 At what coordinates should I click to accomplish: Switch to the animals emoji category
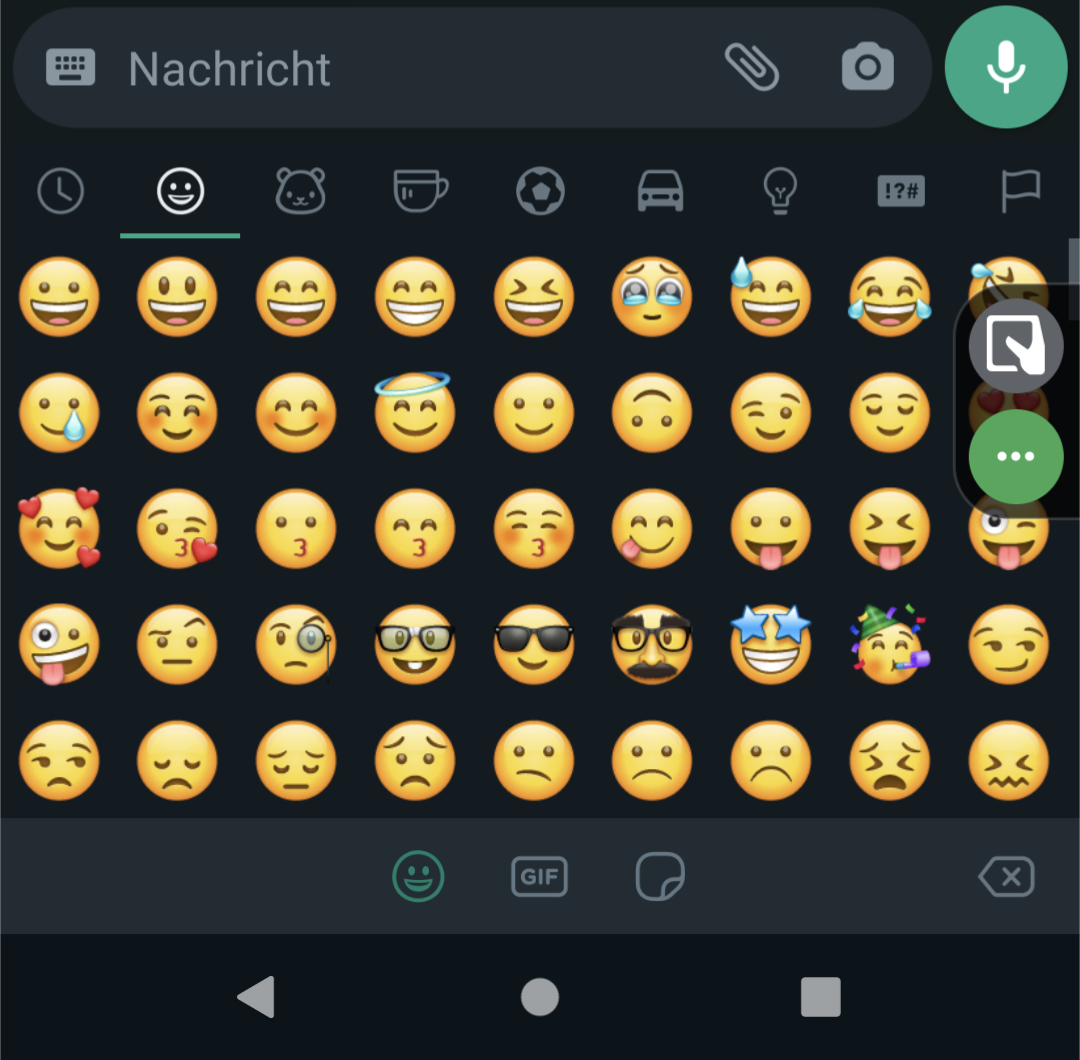pos(300,190)
